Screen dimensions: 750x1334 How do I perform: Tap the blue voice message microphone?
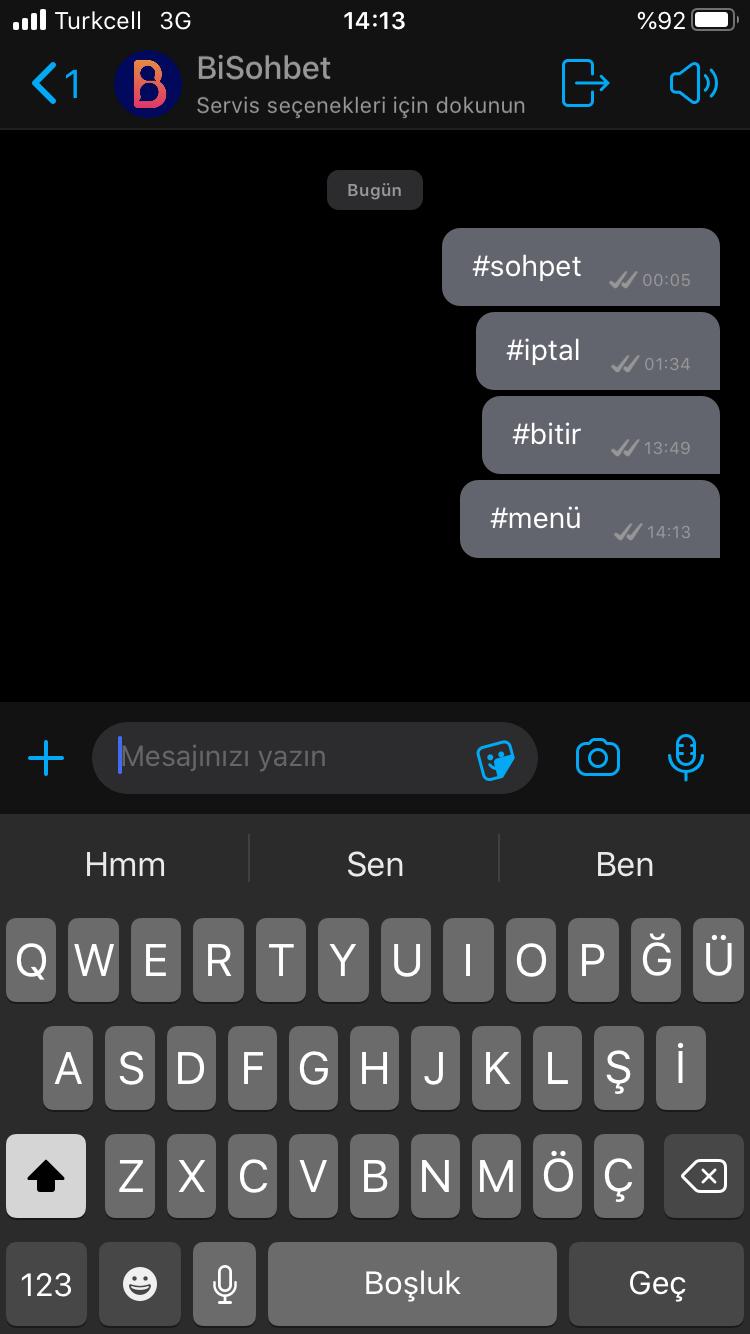[x=685, y=757]
